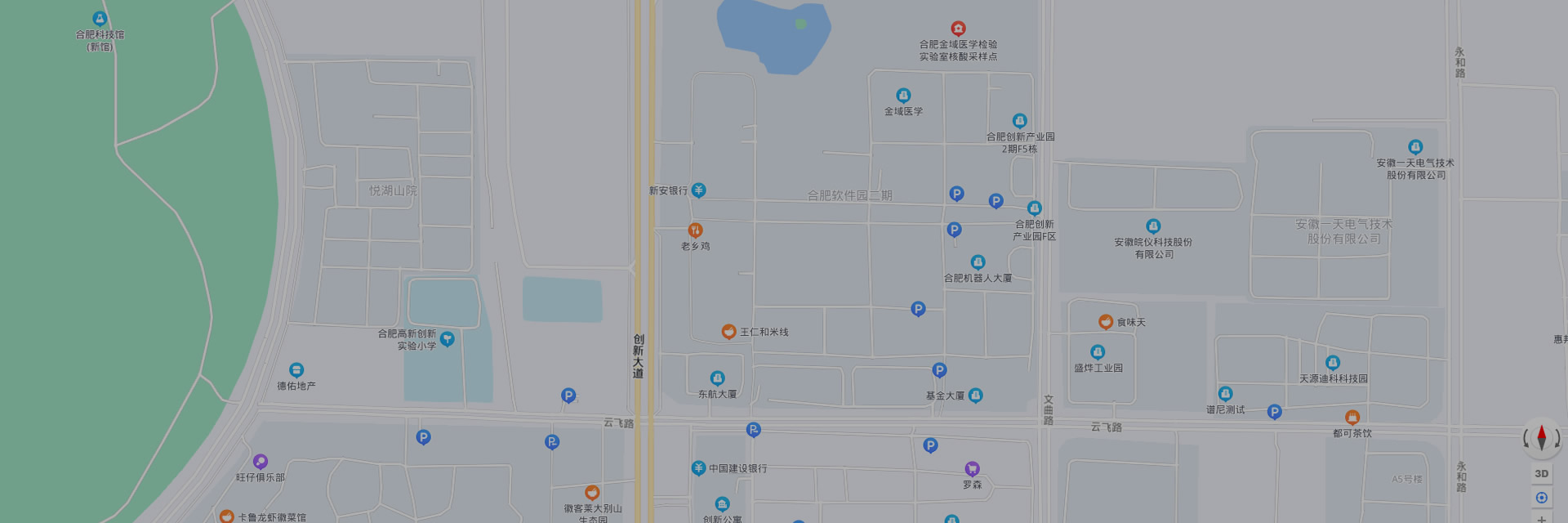Viewport: 1568px width, 523px height.
Task: Open the 老乡鸡 restaurant marker
Action: click(x=695, y=230)
